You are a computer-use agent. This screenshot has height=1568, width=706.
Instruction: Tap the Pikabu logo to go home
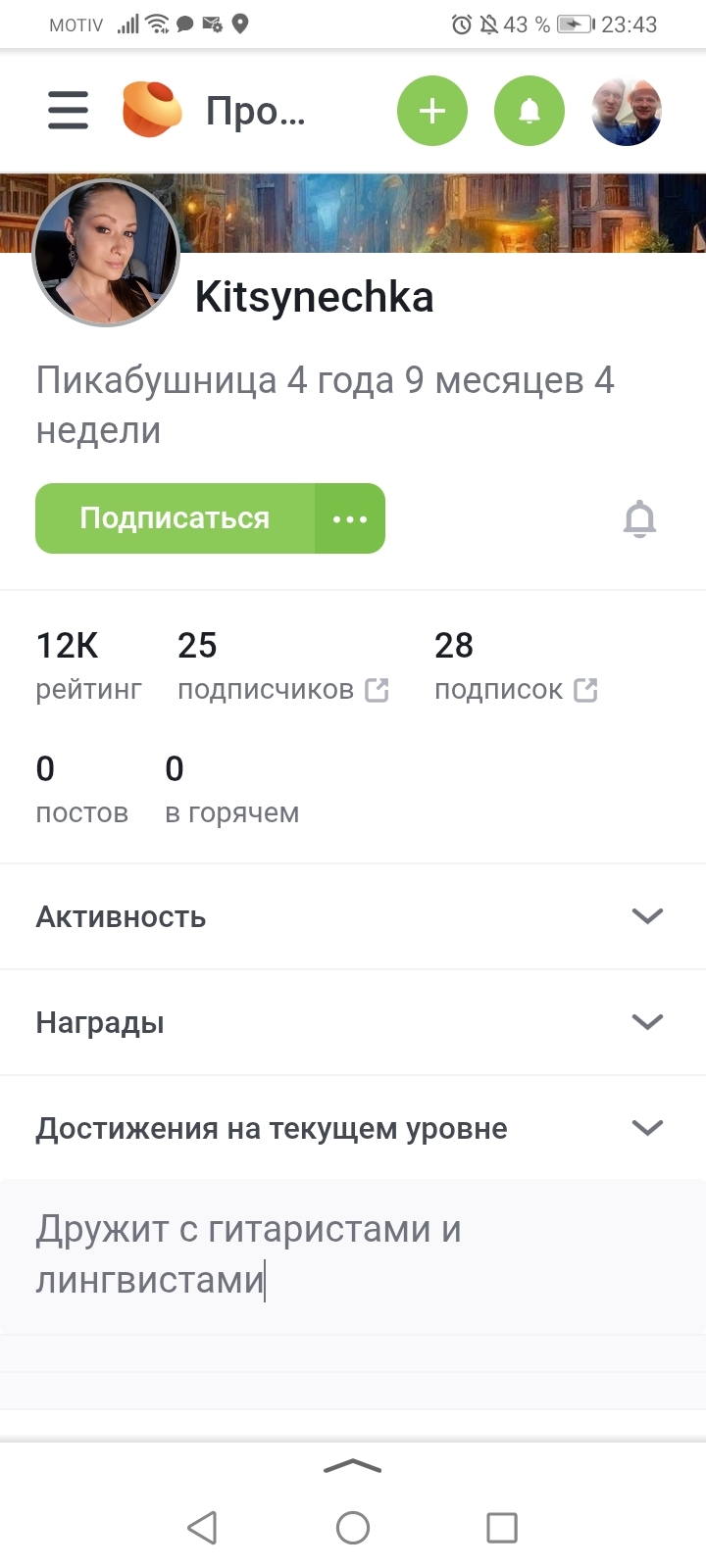tap(152, 110)
